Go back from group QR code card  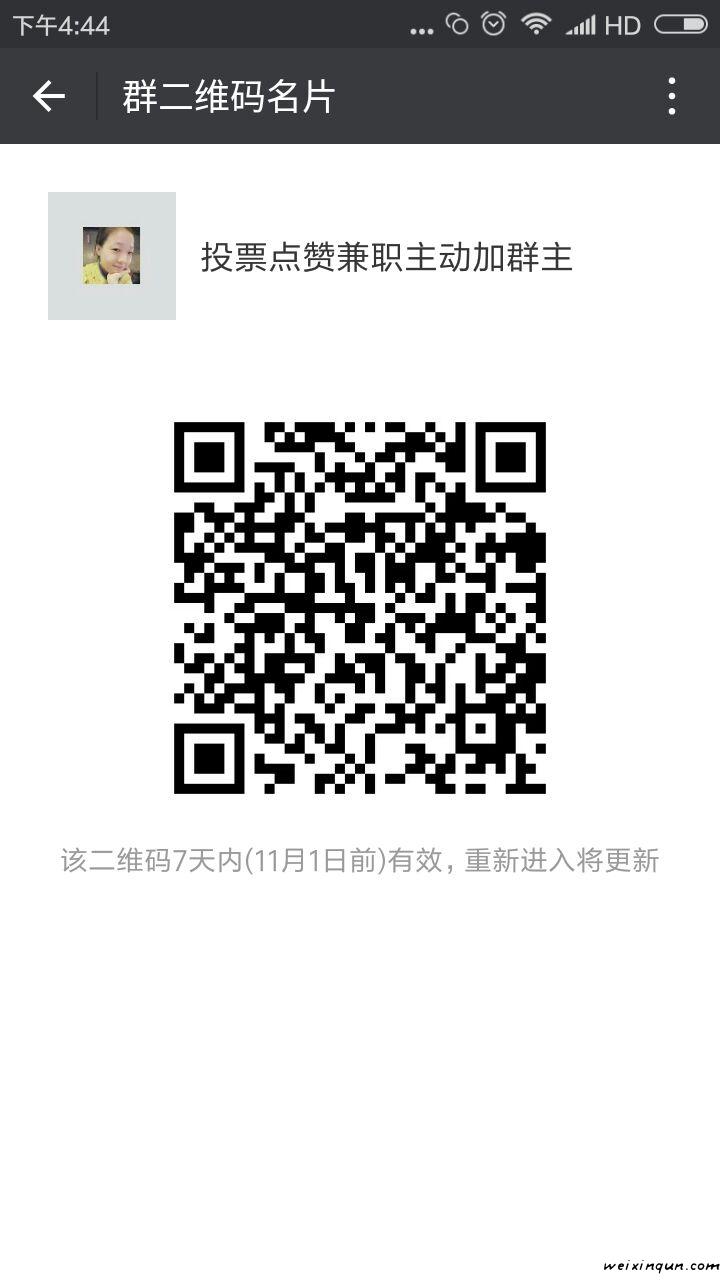pyautogui.click(x=48, y=96)
